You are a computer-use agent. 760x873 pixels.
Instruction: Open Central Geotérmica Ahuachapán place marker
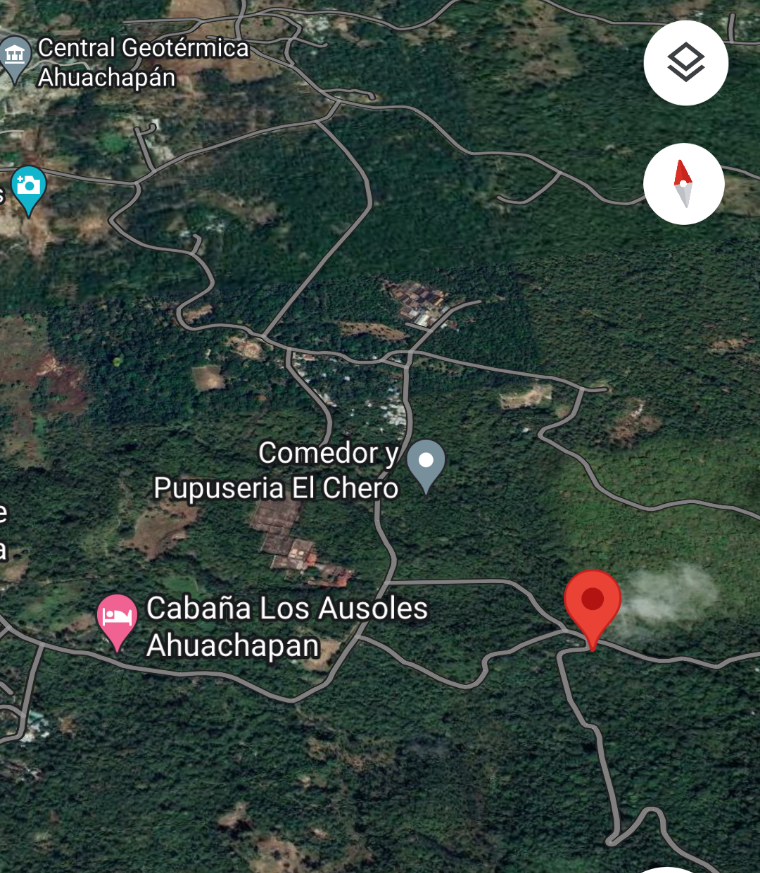pyautogui.click(x=14, y=56)
